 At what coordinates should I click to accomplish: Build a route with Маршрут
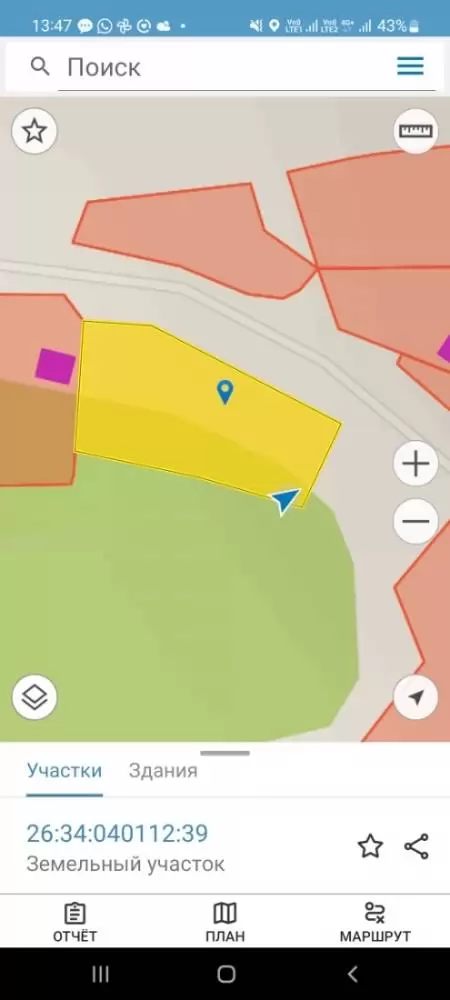(x=375, y=922)
